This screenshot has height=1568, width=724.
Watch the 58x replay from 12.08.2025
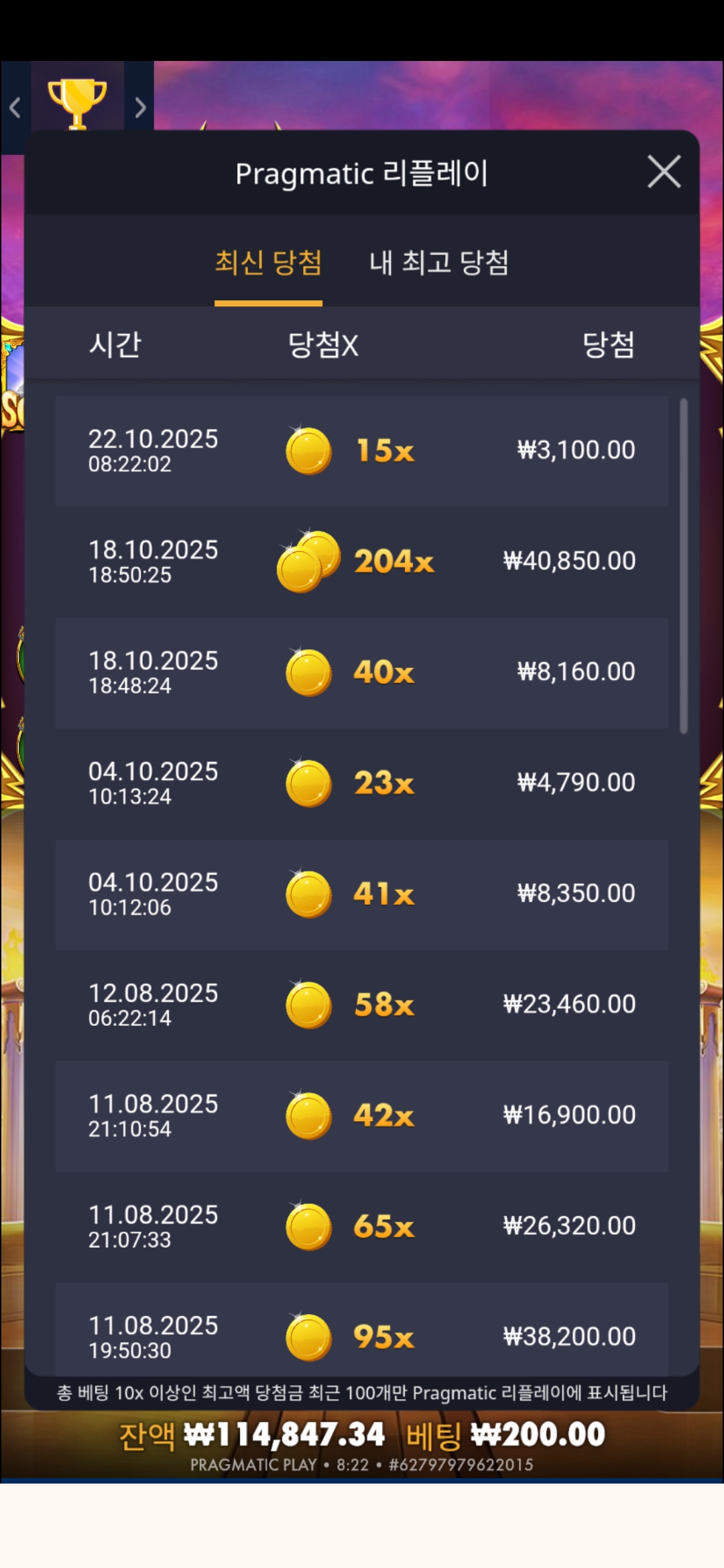(361, 1004)
